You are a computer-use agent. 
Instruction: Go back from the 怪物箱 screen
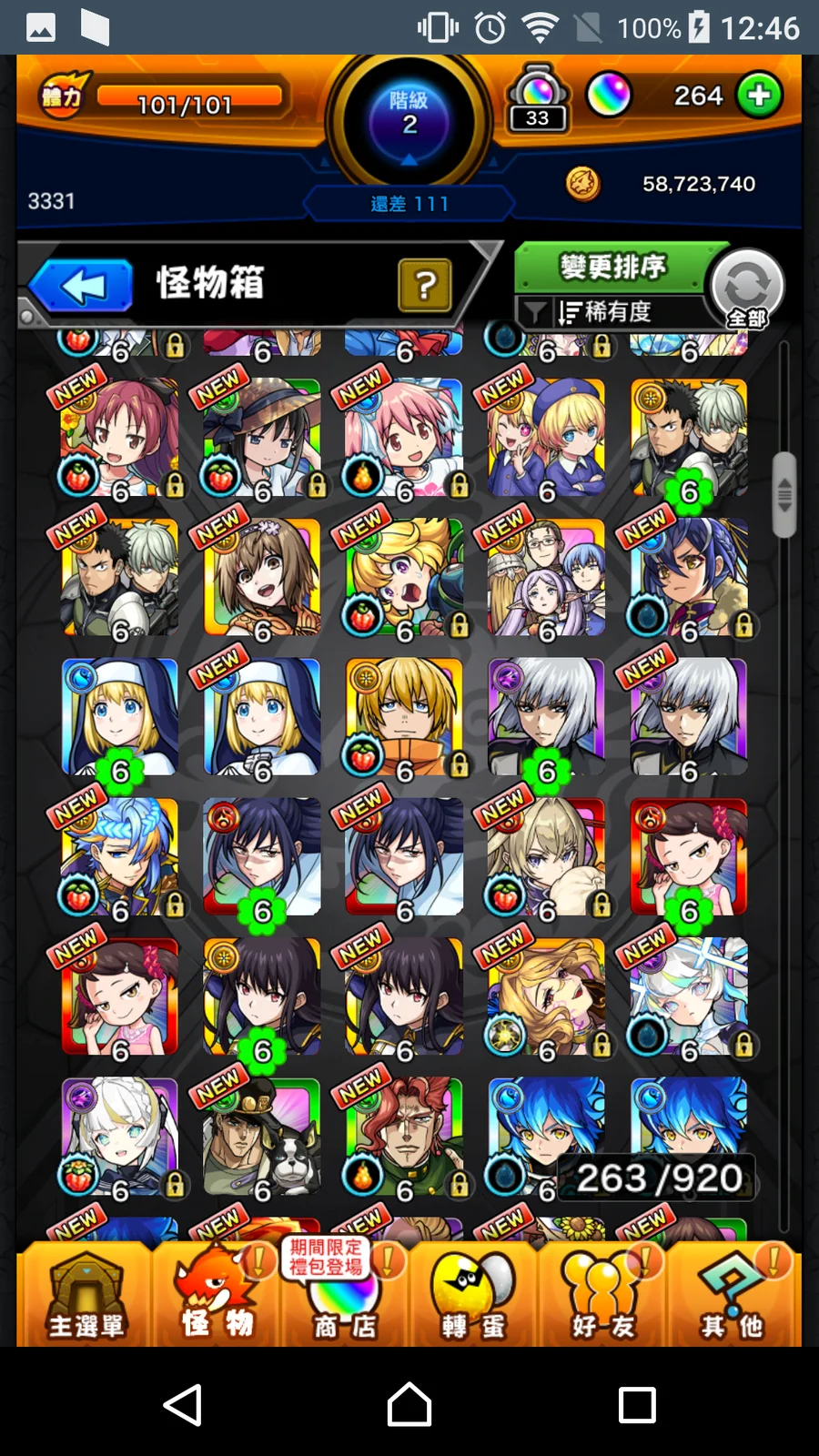point(82,286)
